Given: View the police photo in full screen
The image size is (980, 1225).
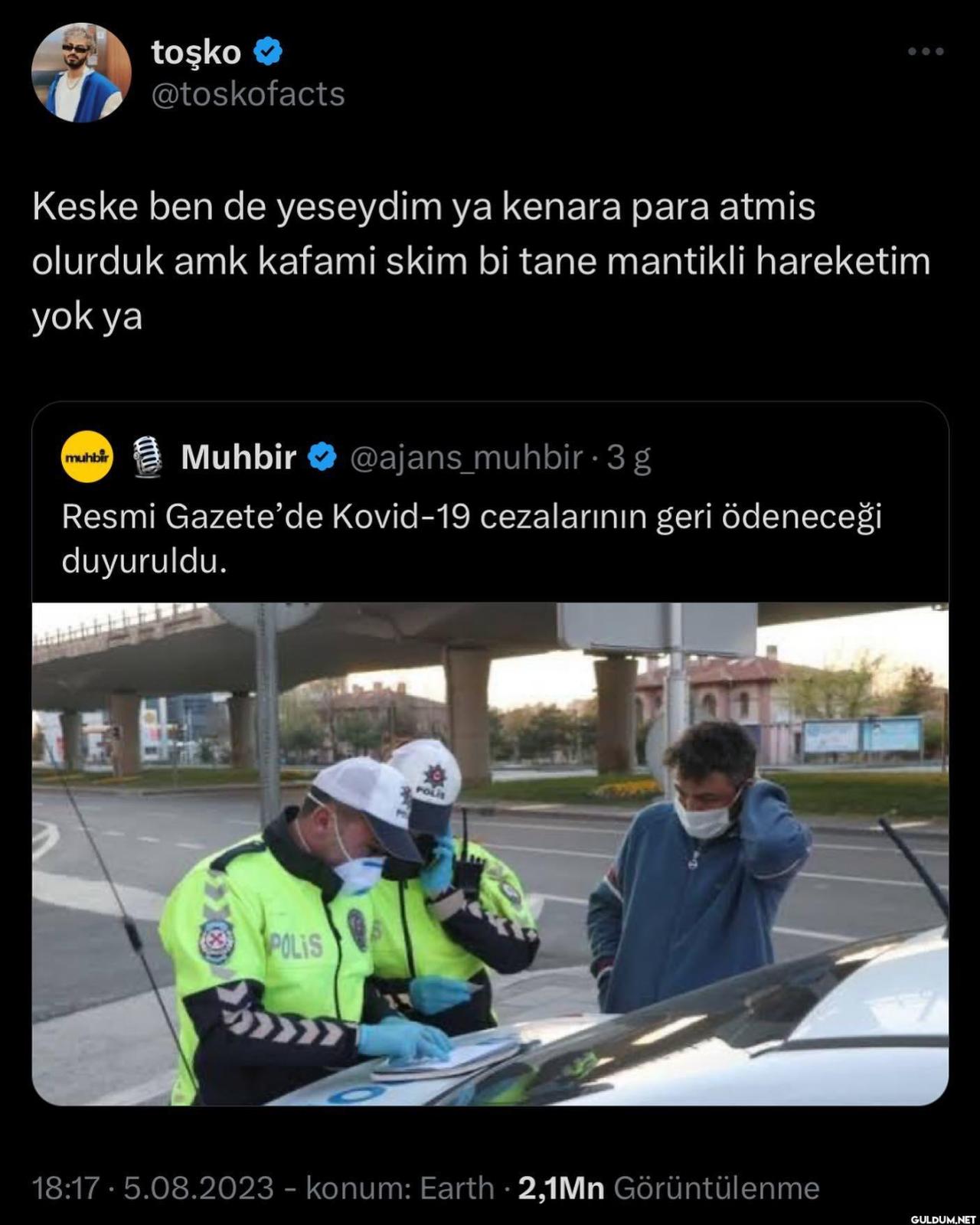Looking at the screenshot, I should [490, 854].
